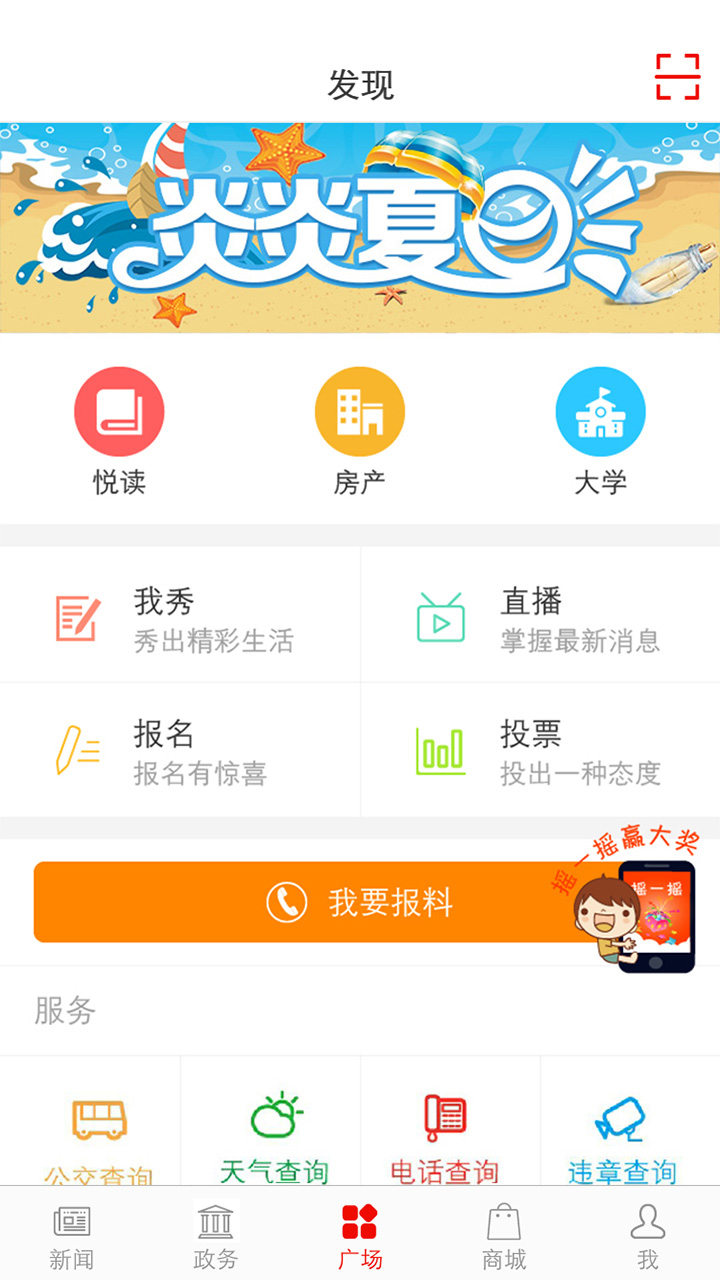Open the 悦读 reading section
This screenshot has height=1280, width=720.
point(119,430)
